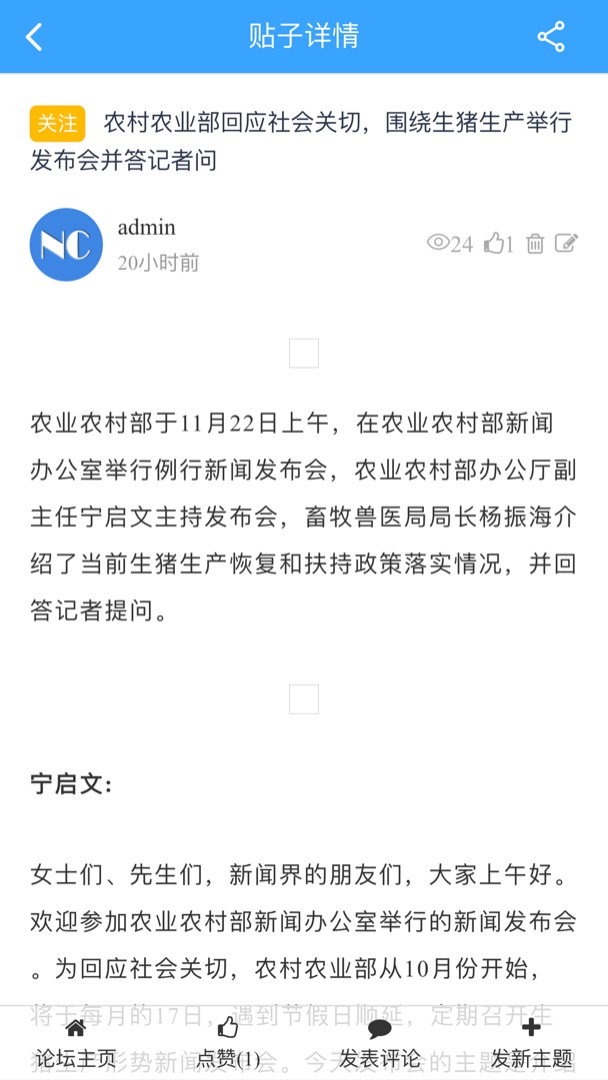Go to 论坛主页 forum home
608x1080 pixels.
pyautogui.click(x=76, y=1042)
